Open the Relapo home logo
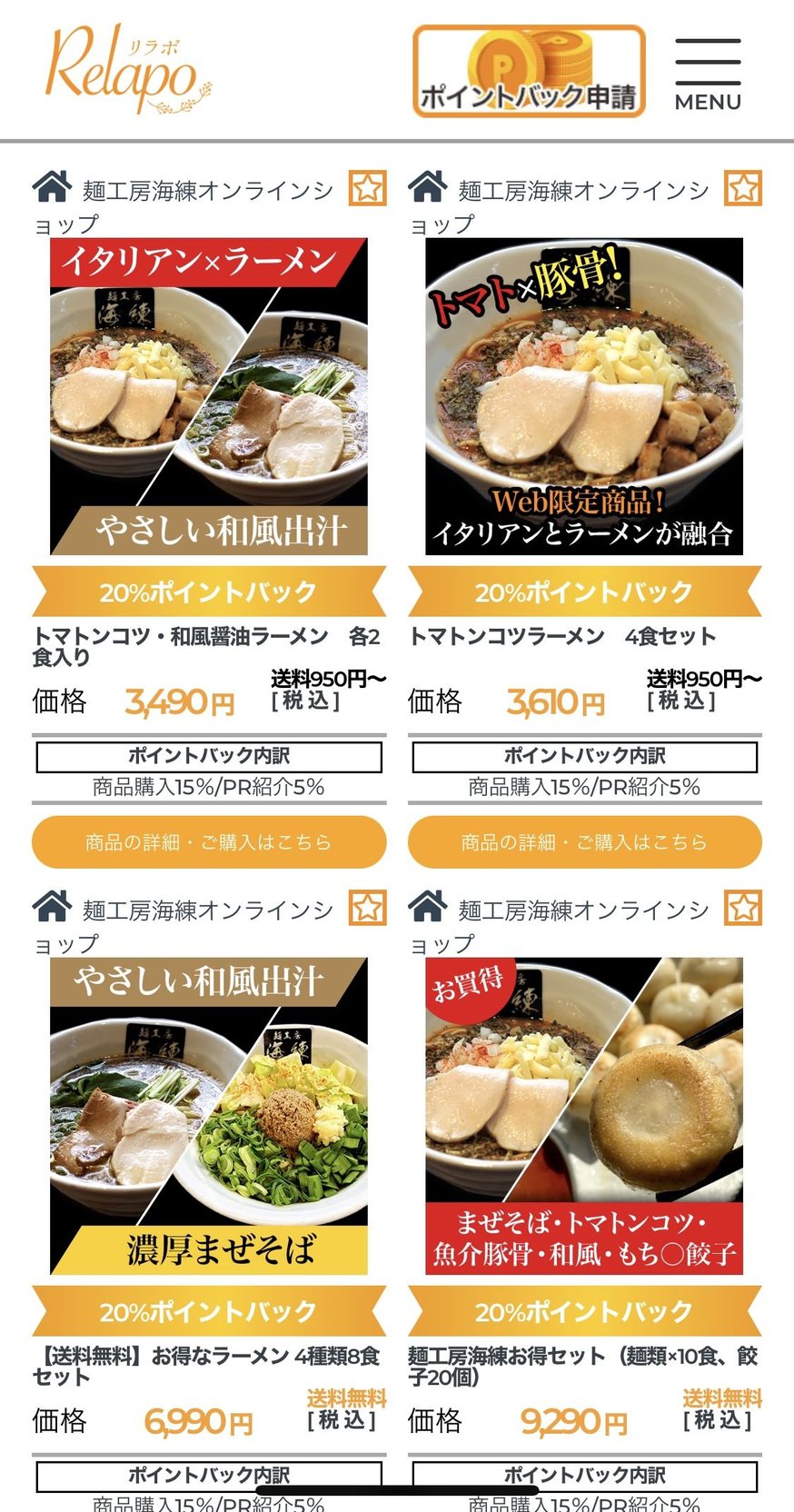 [x=127, y=70]
